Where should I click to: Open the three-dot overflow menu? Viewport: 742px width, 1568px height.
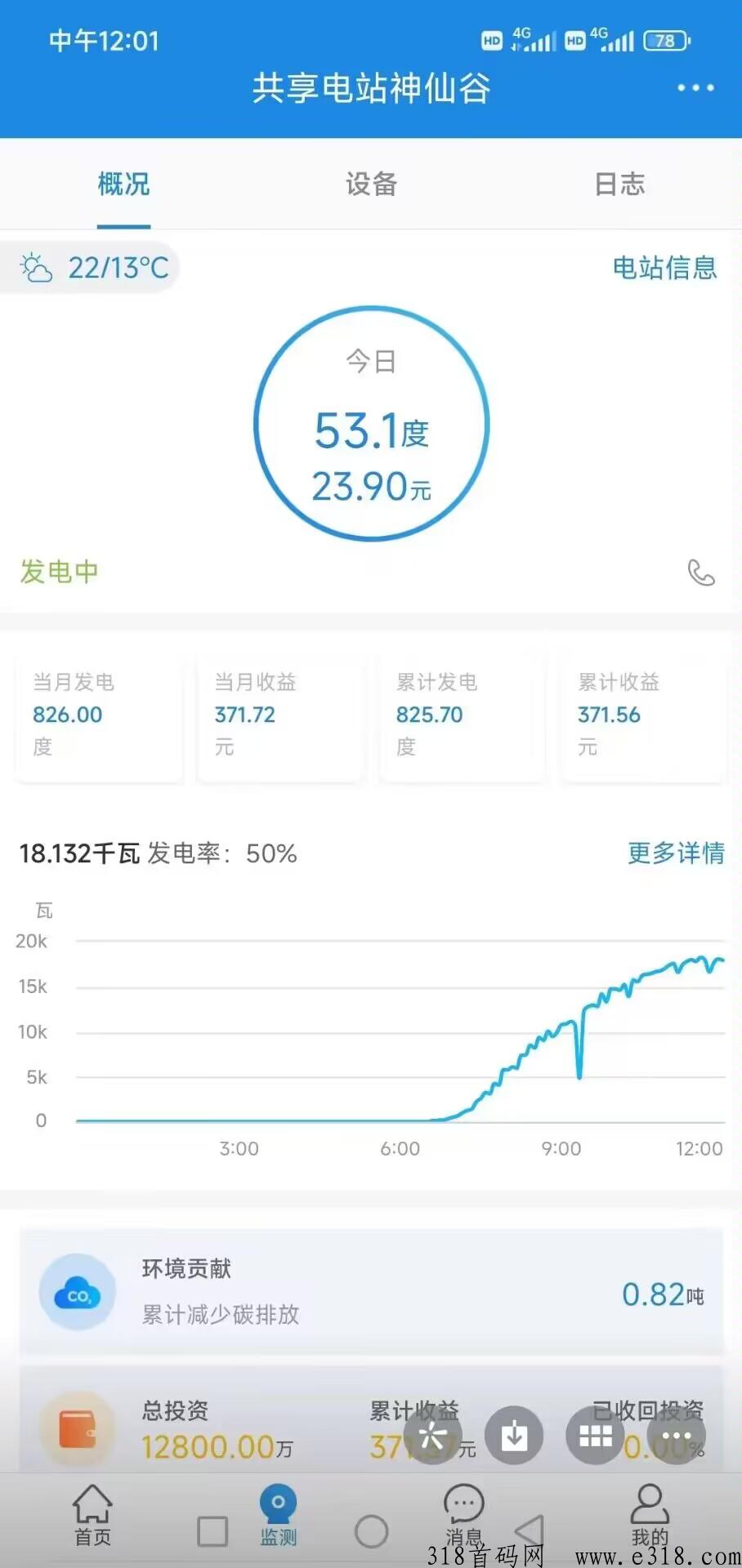695,87
